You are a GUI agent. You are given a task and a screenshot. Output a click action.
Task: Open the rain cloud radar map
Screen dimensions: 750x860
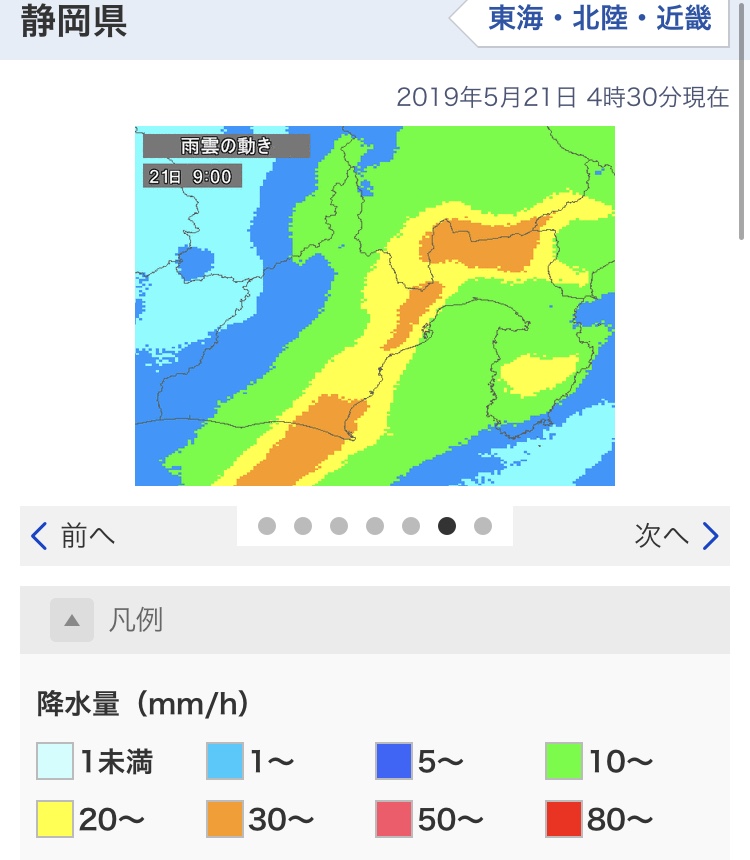coord(375,306)
